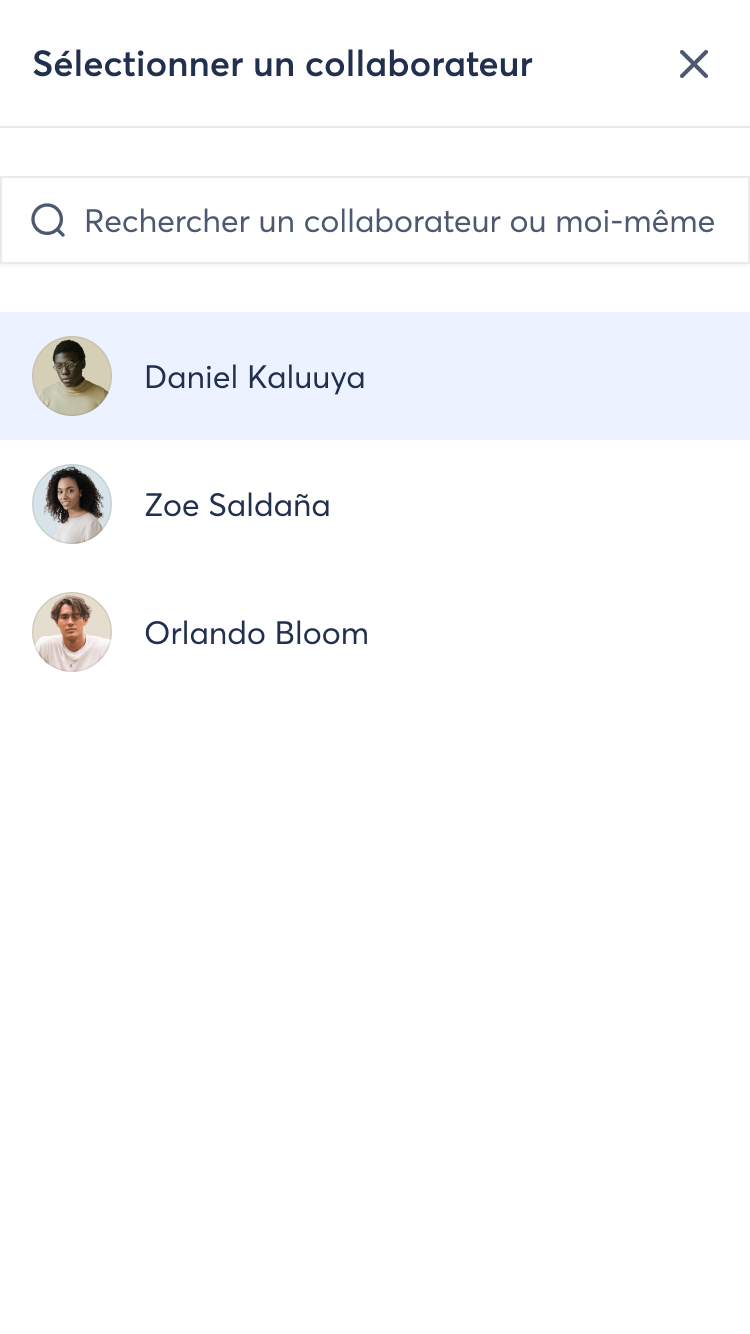Close the collaborator selection dialog
The width and height of the screenshot is (750, 1334).
693,64
